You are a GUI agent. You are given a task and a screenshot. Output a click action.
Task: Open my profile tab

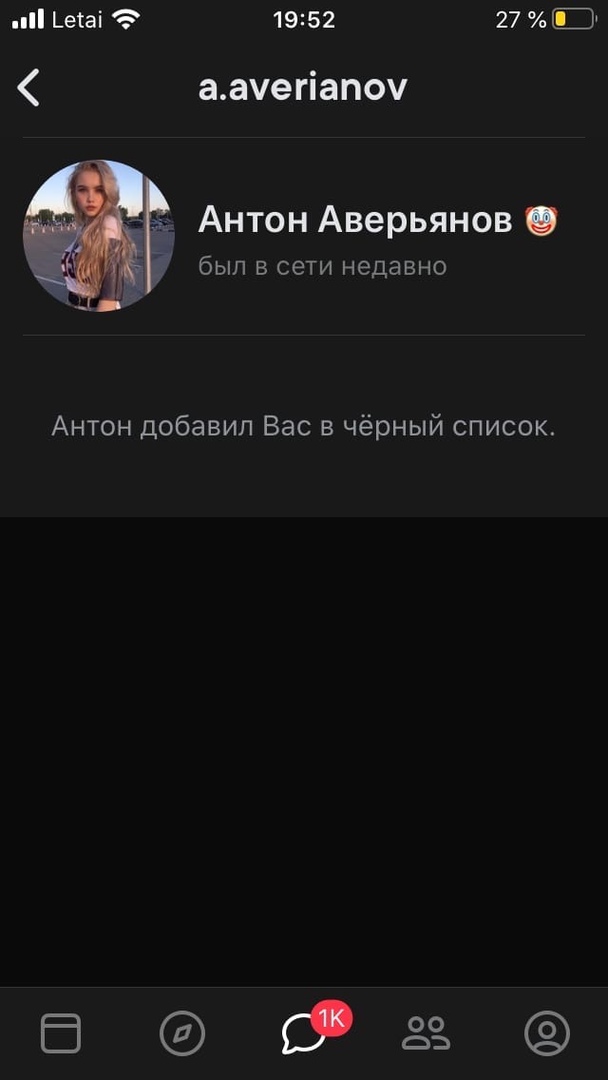[547, 1033]
